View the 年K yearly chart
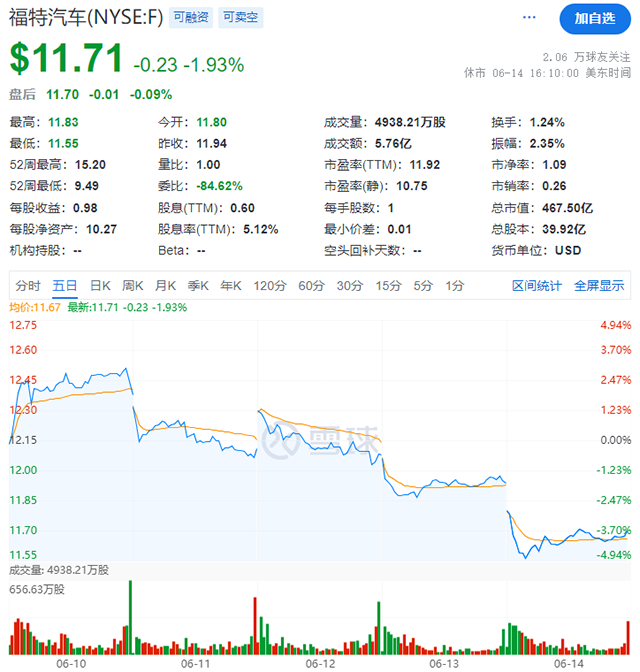Screen dimensions: 640x672 click(230, 286)
